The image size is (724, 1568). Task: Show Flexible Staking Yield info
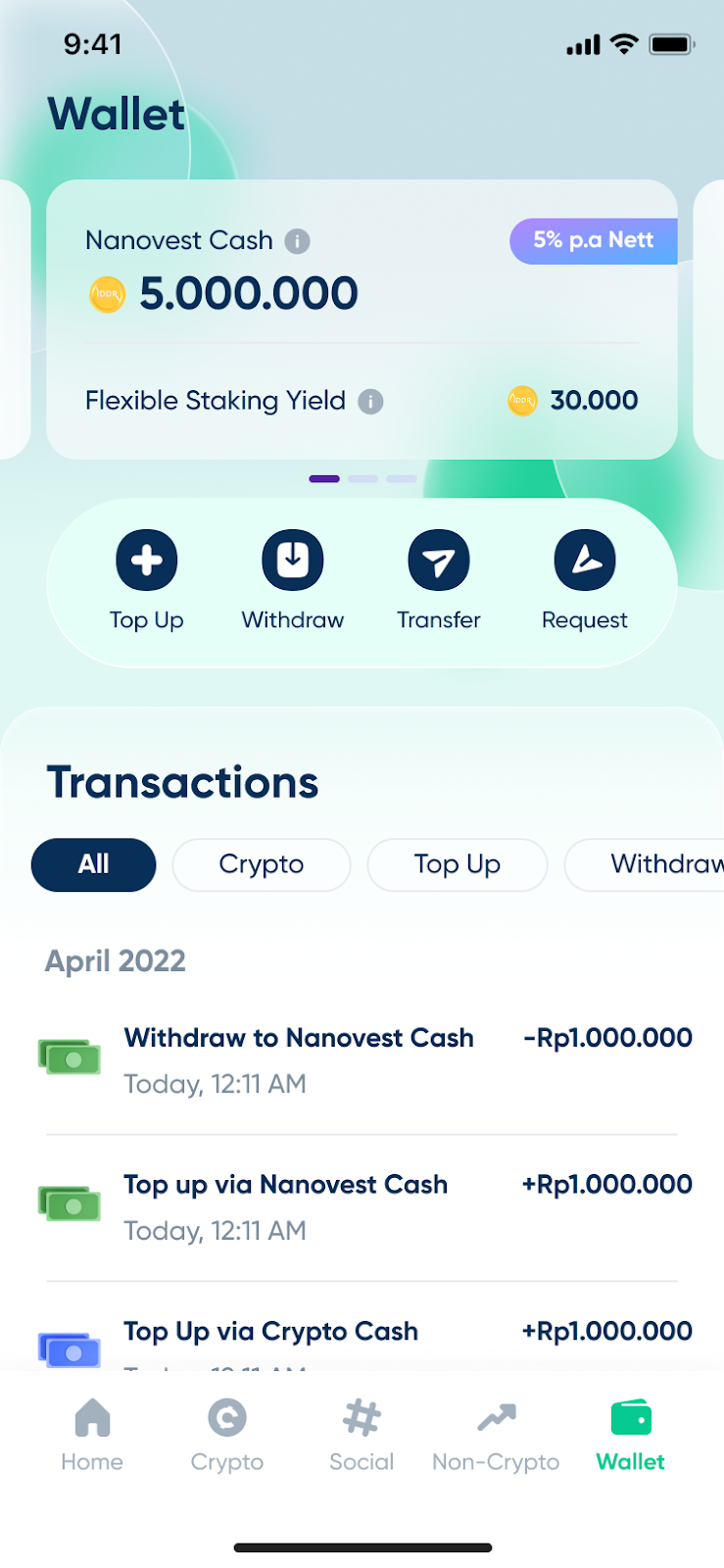[370, 401]
